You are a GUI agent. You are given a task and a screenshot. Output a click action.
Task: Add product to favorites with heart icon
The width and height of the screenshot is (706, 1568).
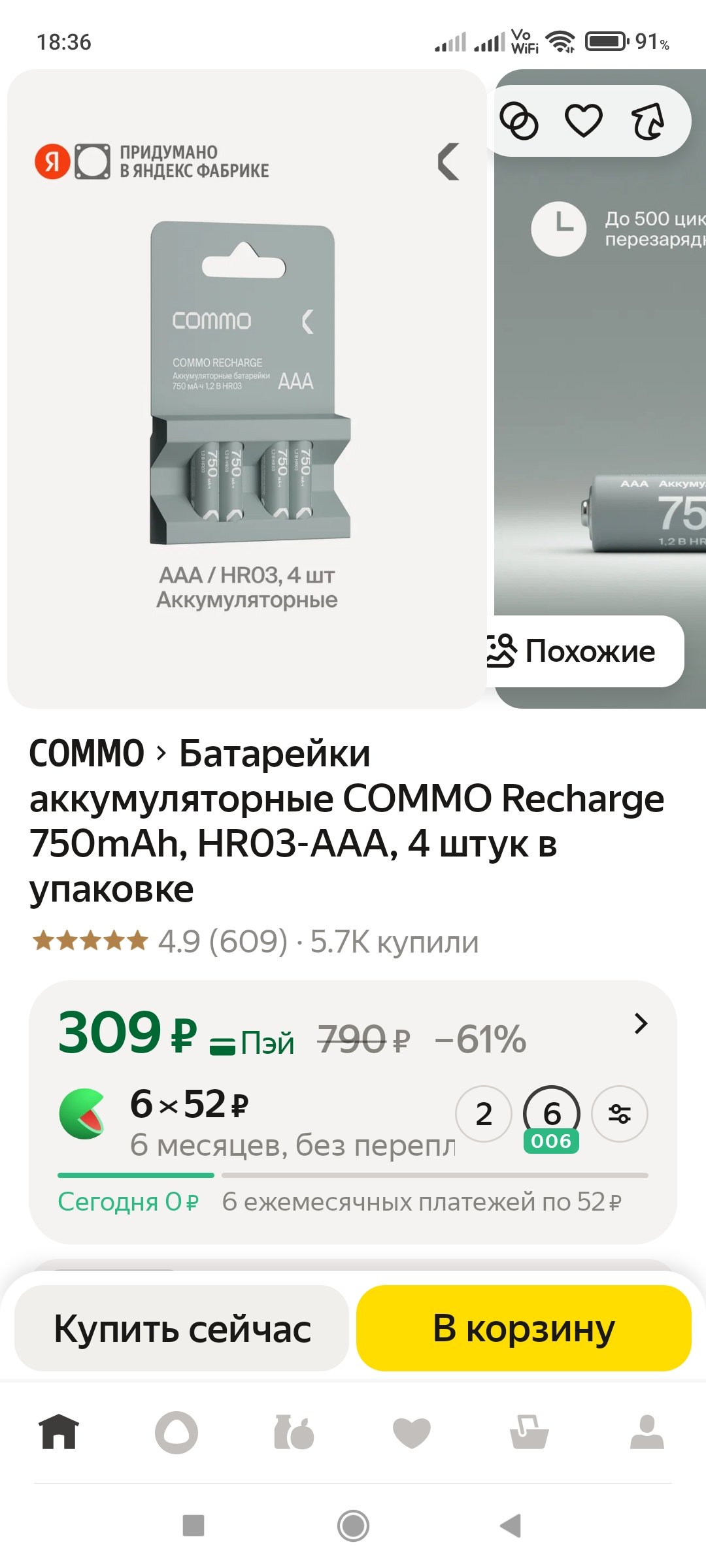pos(583,121)
